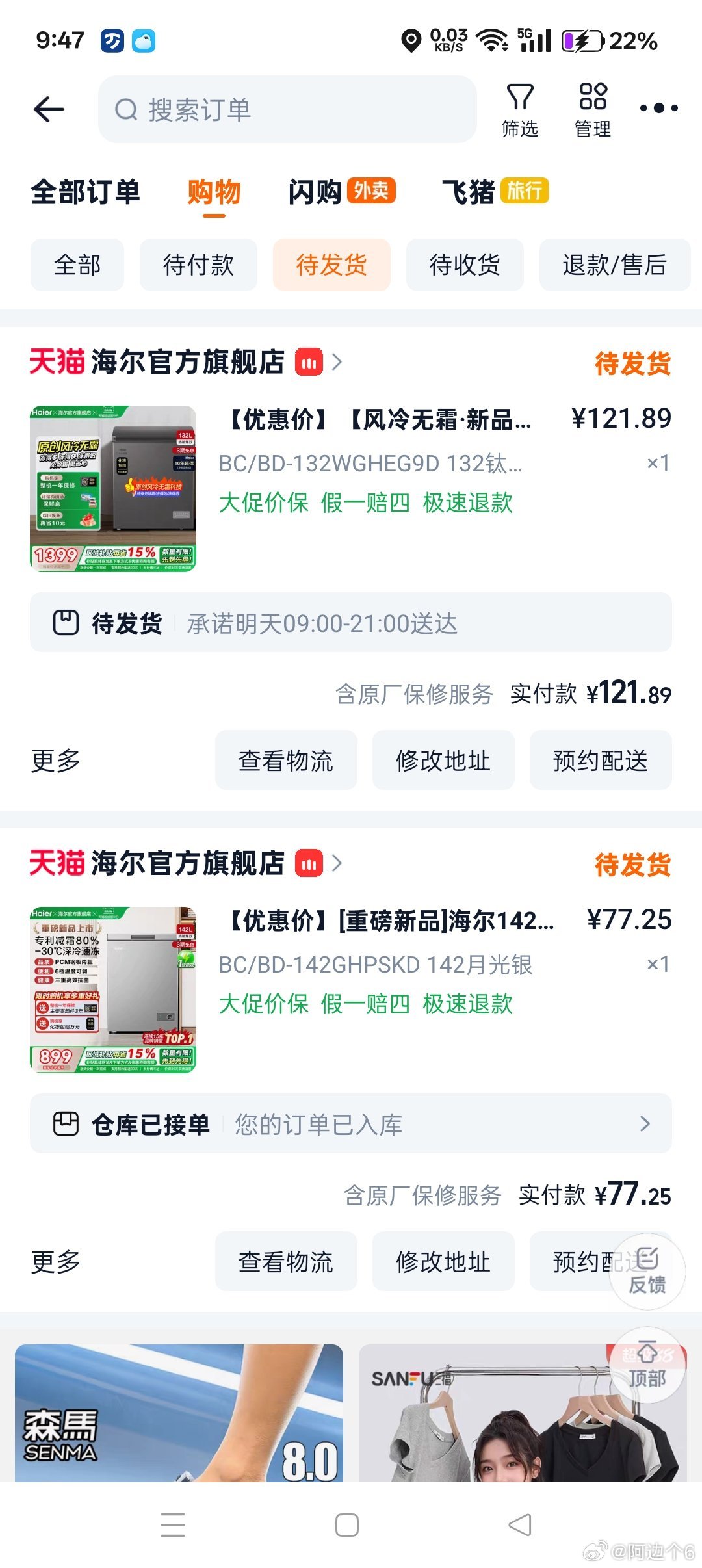
Task: Switch to the 闪购 外卖 tab
Action: (341, 192)
